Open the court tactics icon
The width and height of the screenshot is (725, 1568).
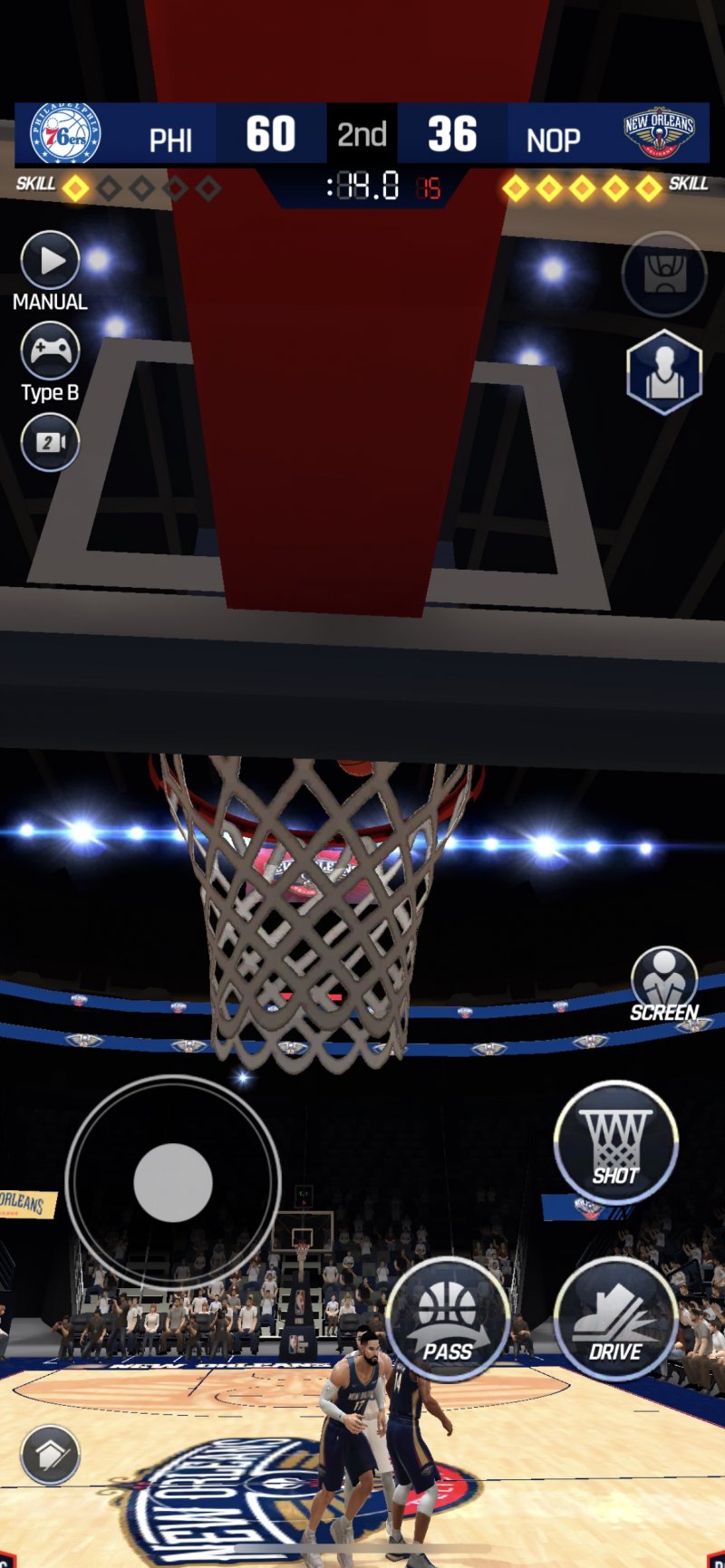tap(664, 274)
